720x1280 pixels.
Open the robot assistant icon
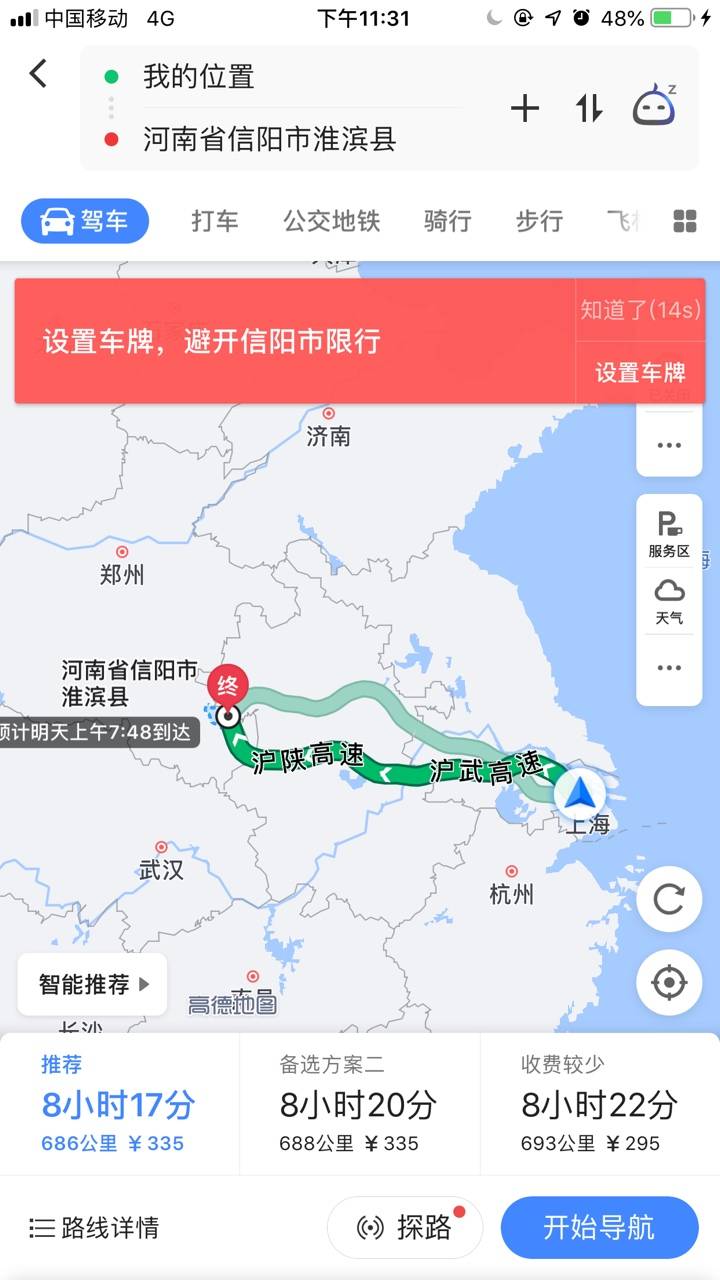click(x=654, y=106)
